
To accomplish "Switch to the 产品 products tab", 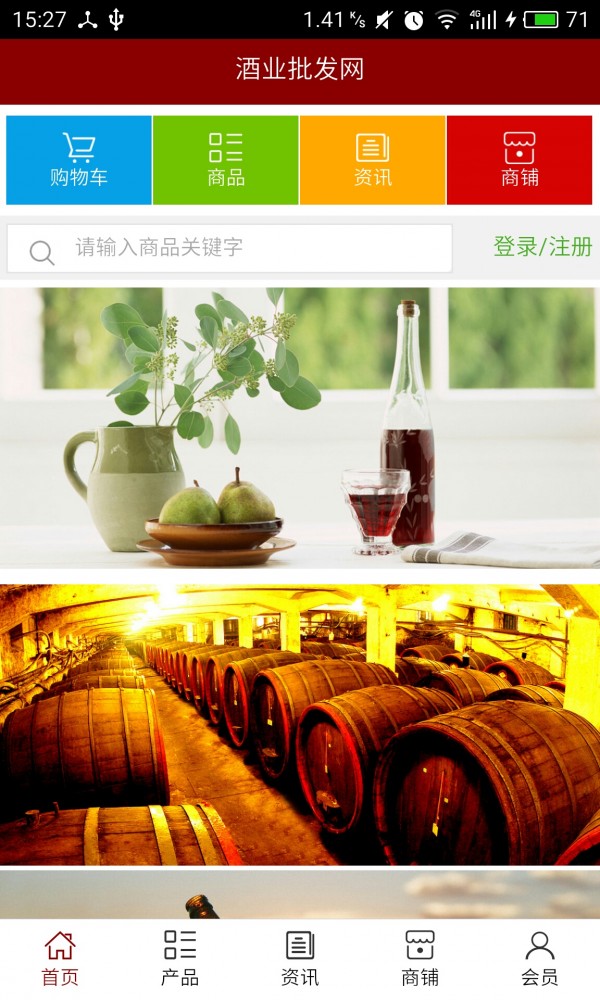I will [x=180, y=958].
